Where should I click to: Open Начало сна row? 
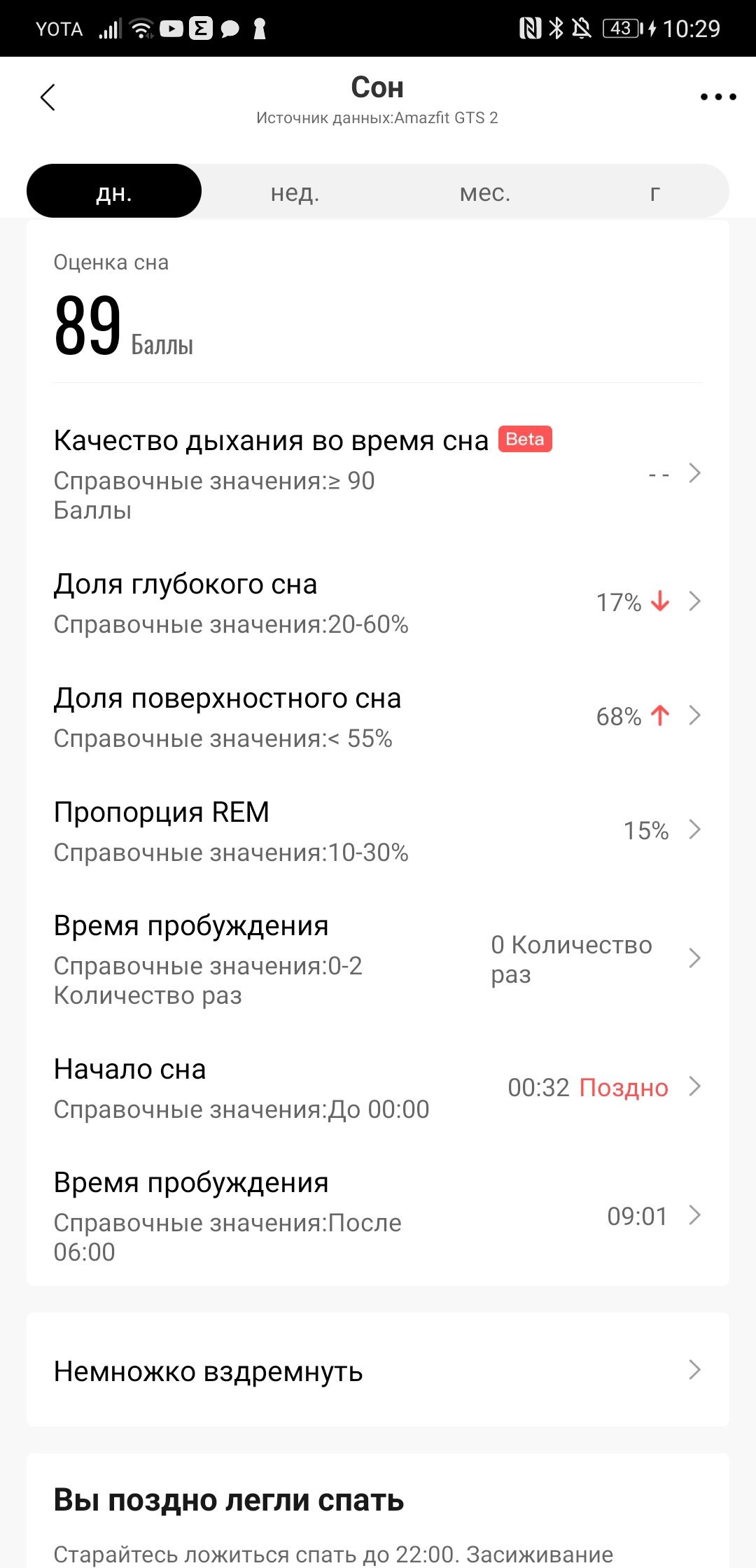(x=378, y=1088)
